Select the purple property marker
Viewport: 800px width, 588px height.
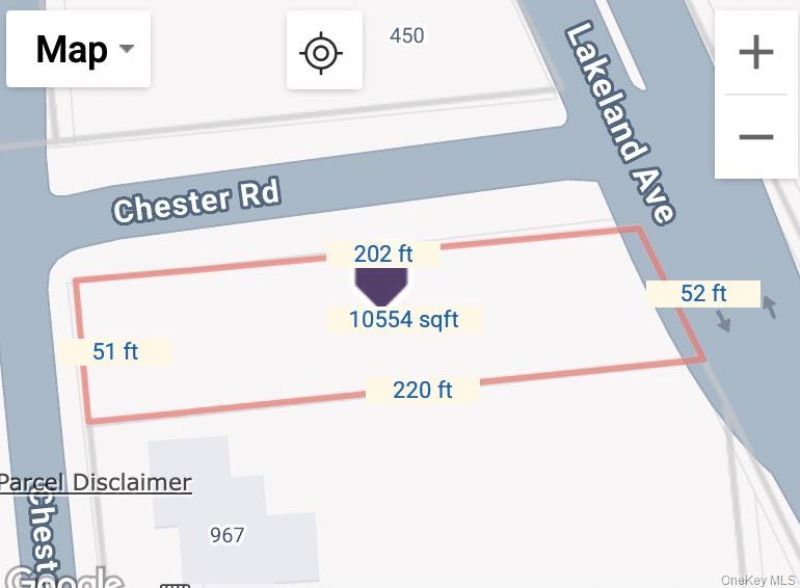point(382,286)
